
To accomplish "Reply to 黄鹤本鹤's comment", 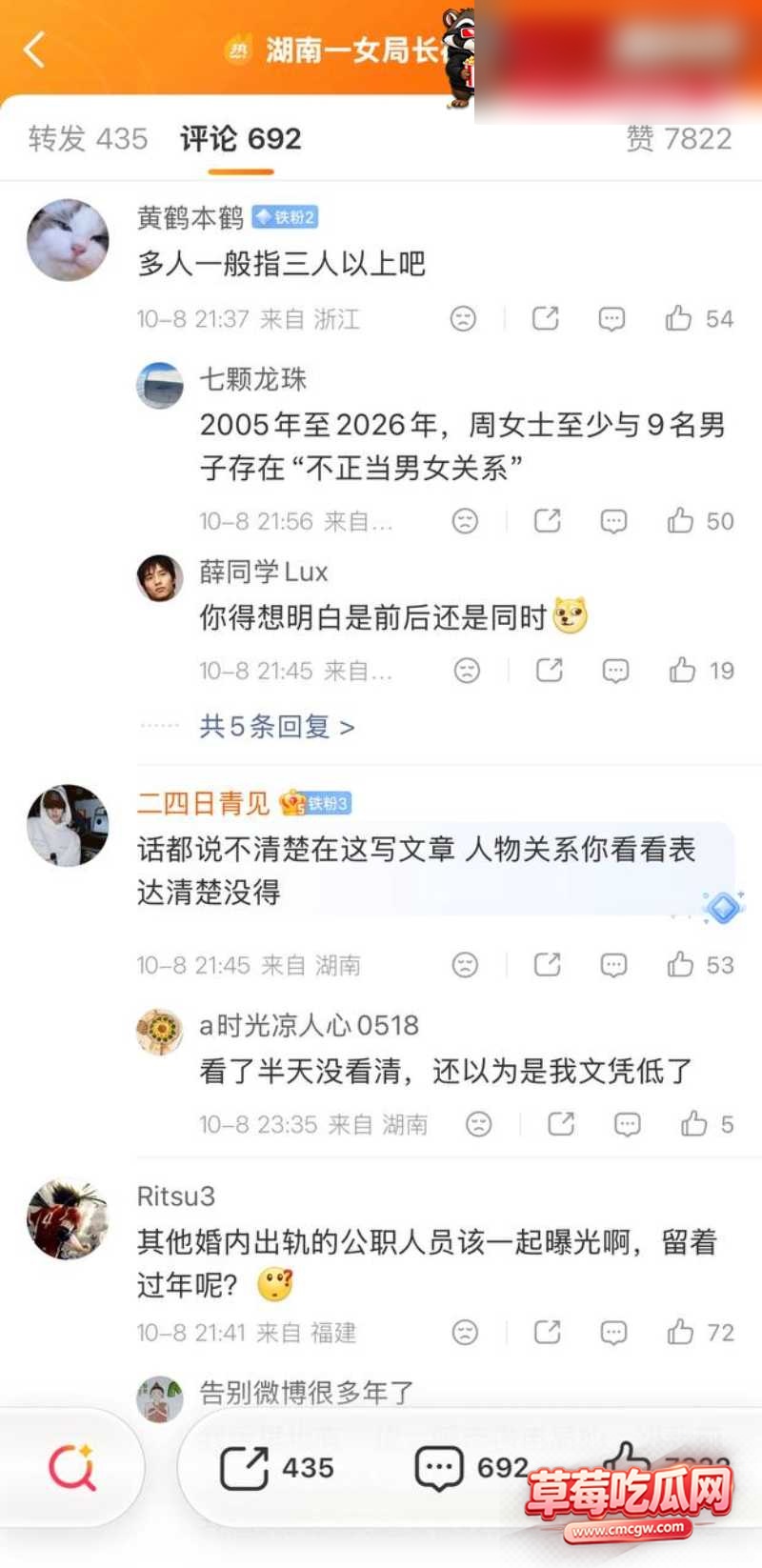I will [x=612, y=318].
